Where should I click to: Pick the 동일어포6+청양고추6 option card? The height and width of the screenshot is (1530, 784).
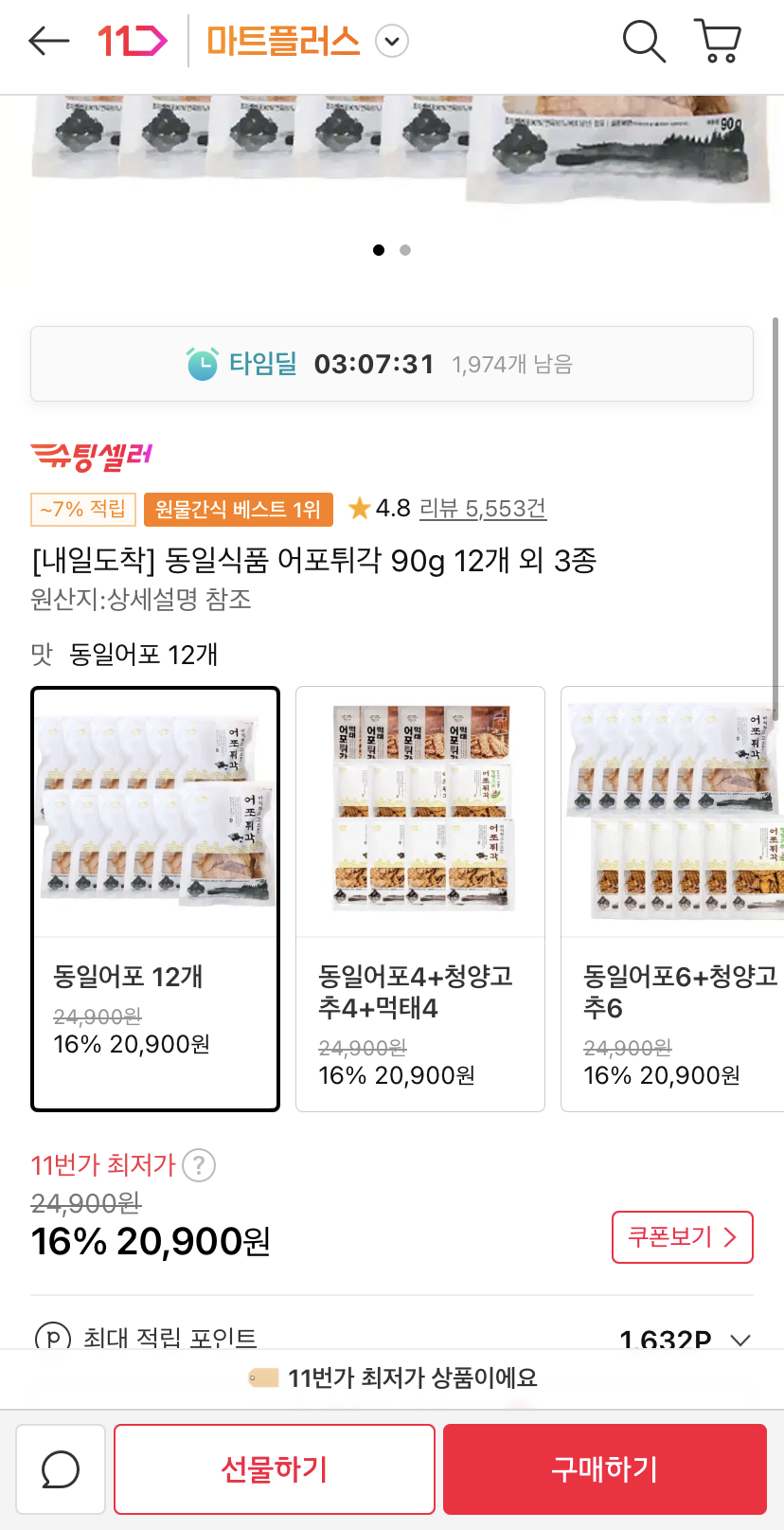[672, 898]
